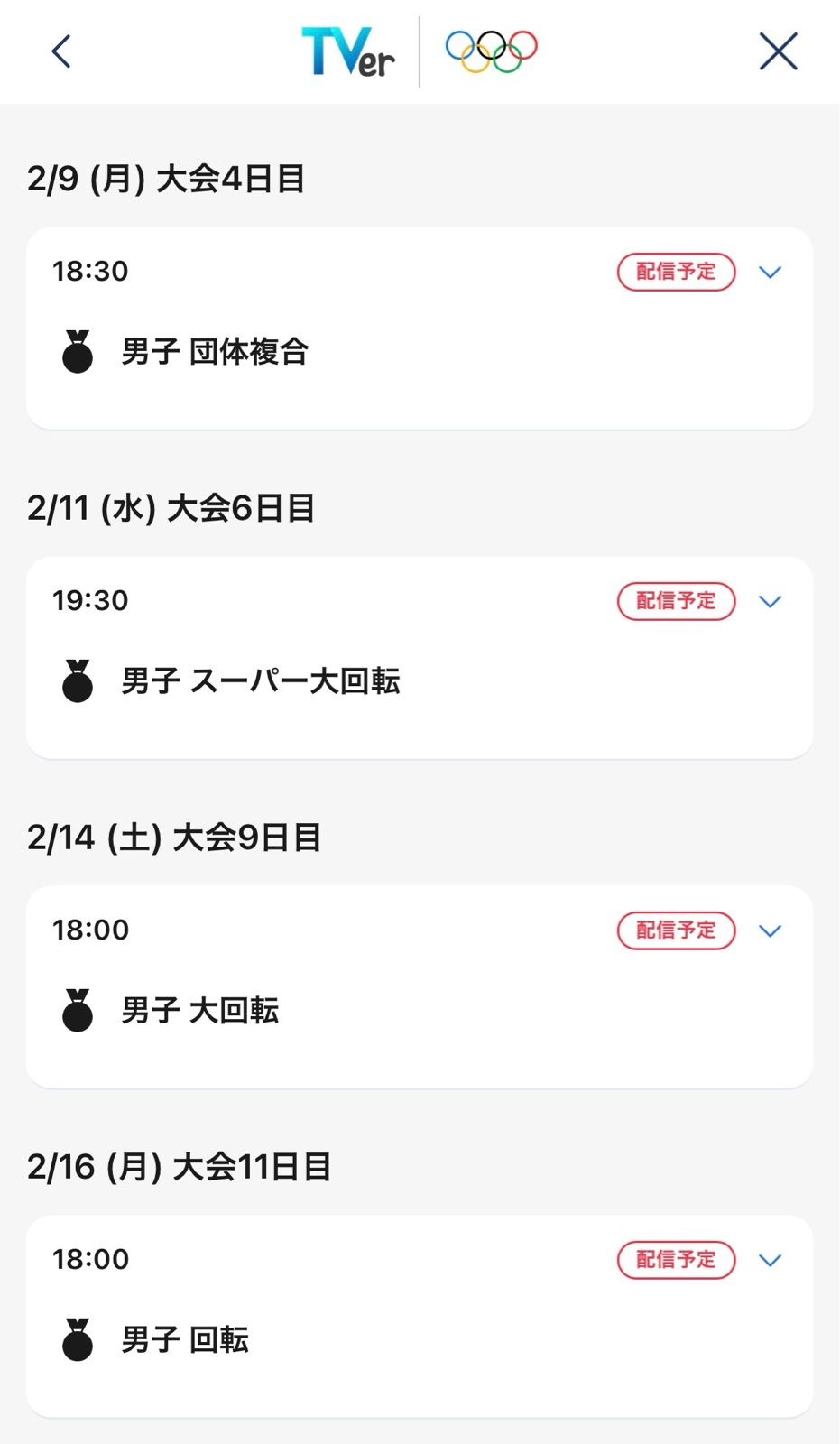Screen dimensions: 840x1444
Task: Expand the 2/16 男子 回転 event chevron
Action: click(770, 1260)
